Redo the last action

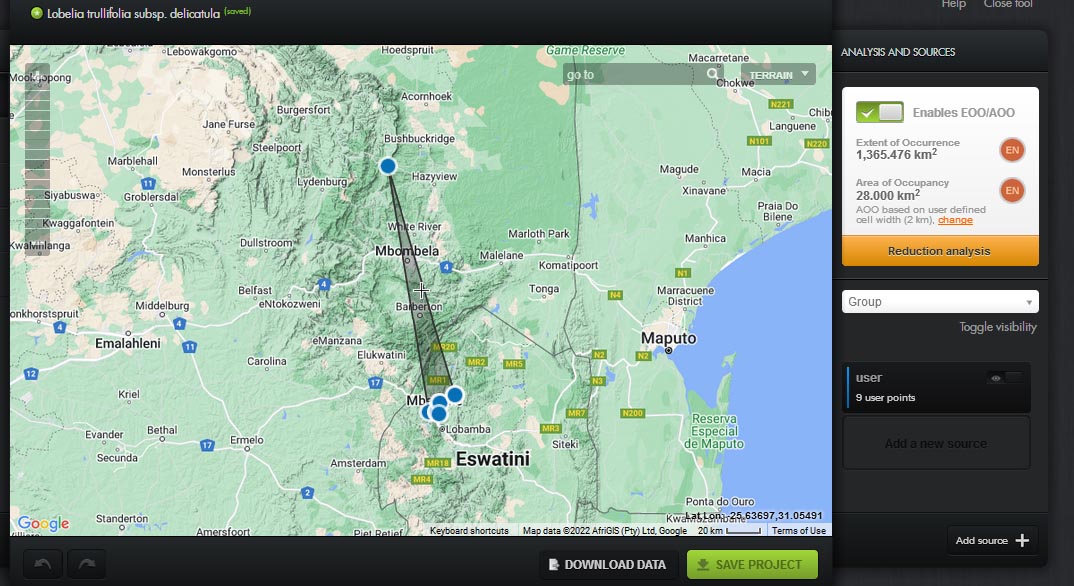(86, 565)
